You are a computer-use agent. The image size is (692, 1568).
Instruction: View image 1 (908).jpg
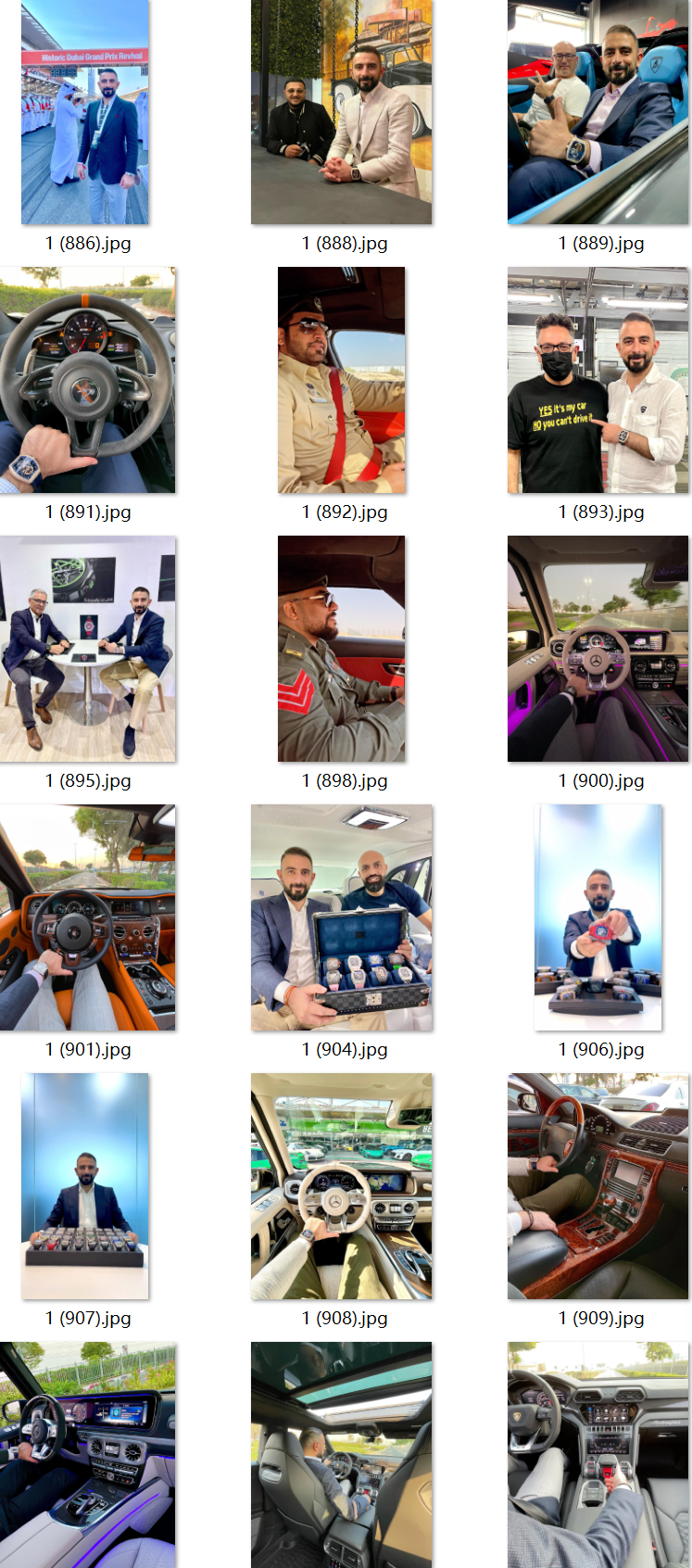[341, 1186]
